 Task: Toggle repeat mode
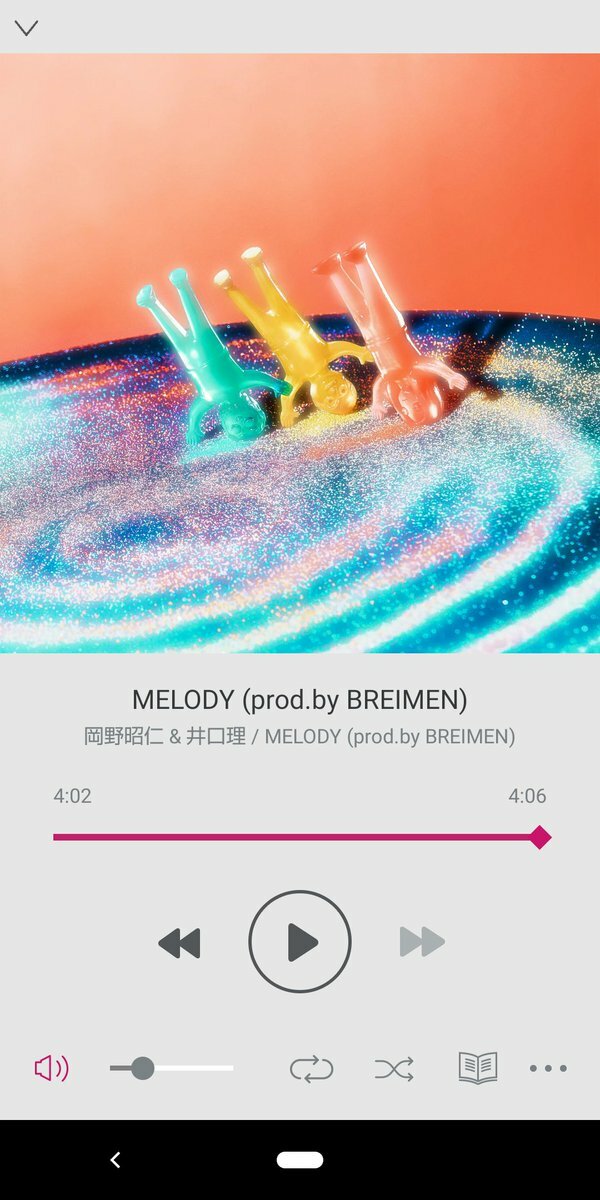[312, 1069]
